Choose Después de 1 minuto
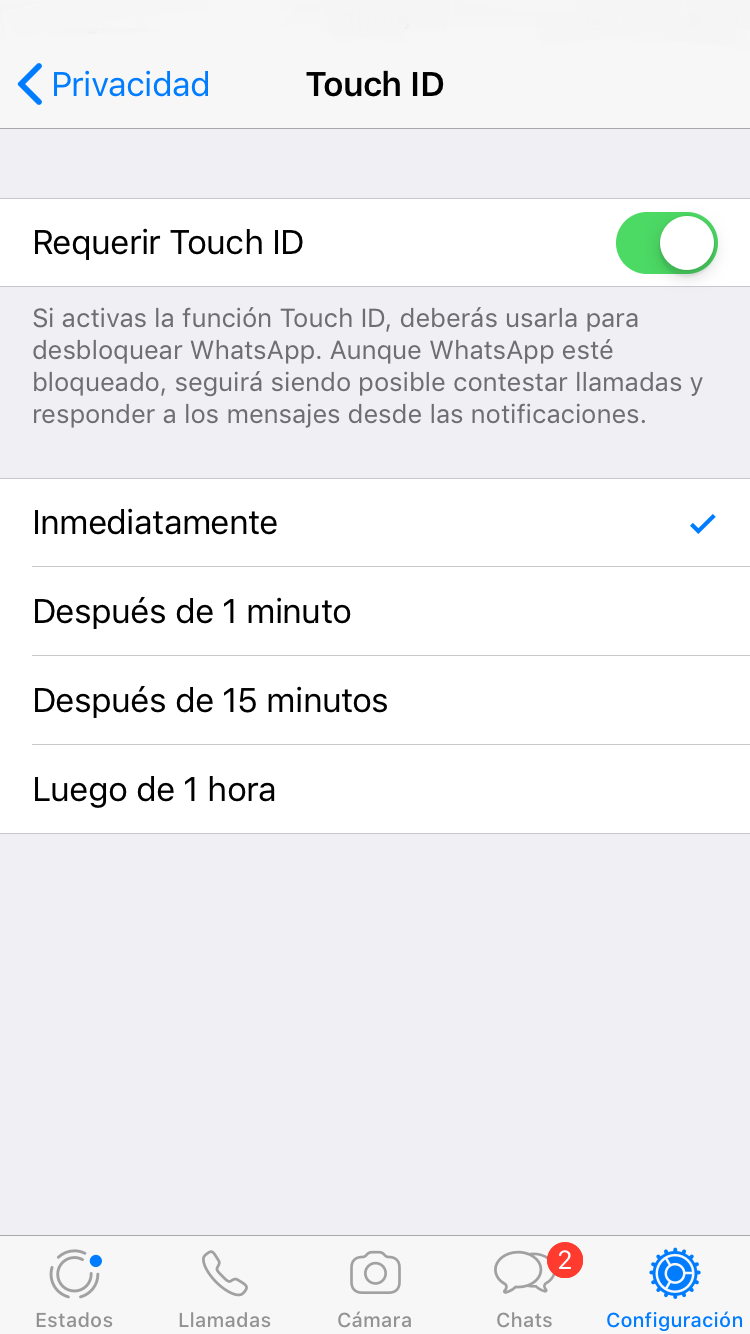The height and width of the screenshot is (1334, 750). tap(375, 612)
